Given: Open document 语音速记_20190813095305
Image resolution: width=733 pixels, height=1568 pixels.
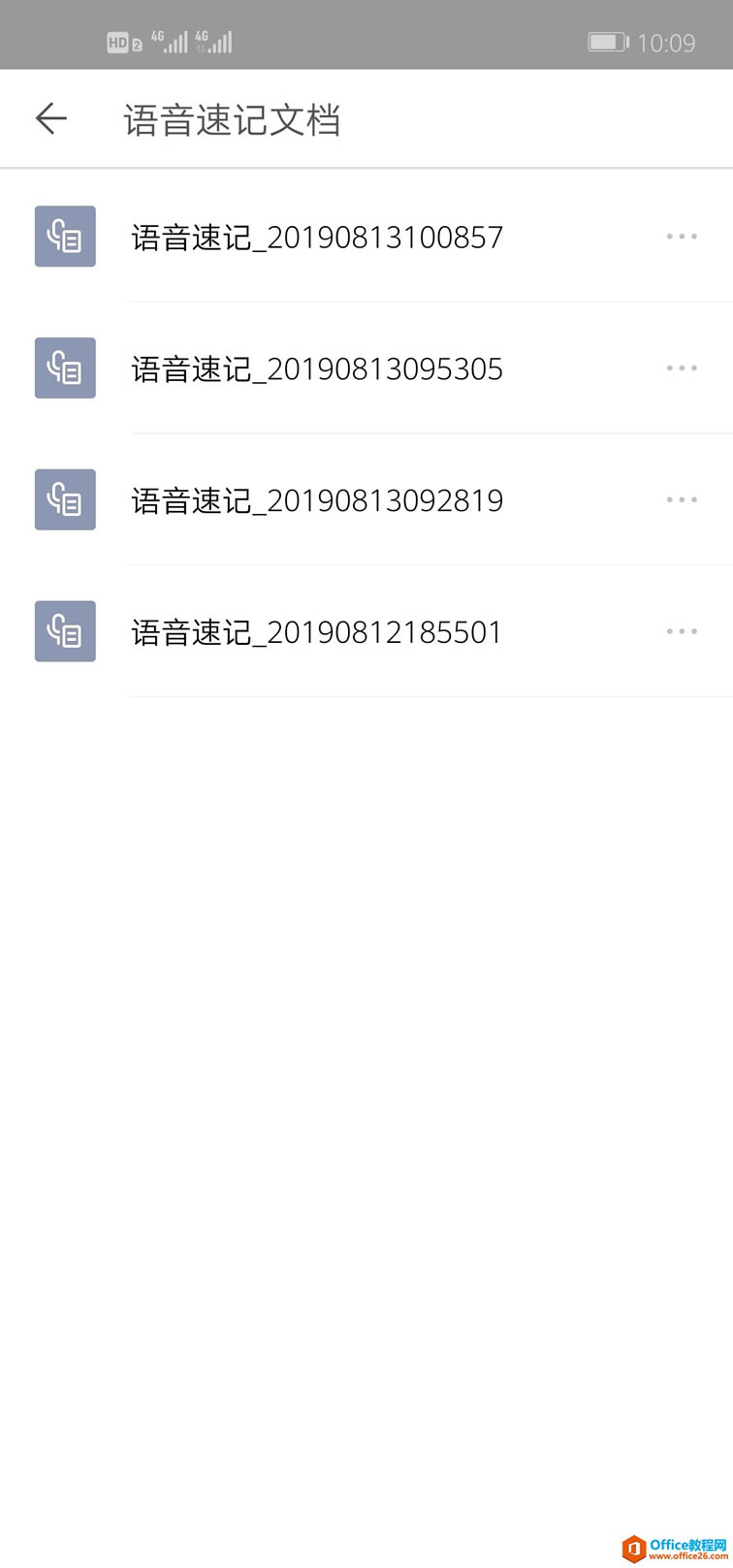Looking at the screenshot, I should click(x=317, y=368).
